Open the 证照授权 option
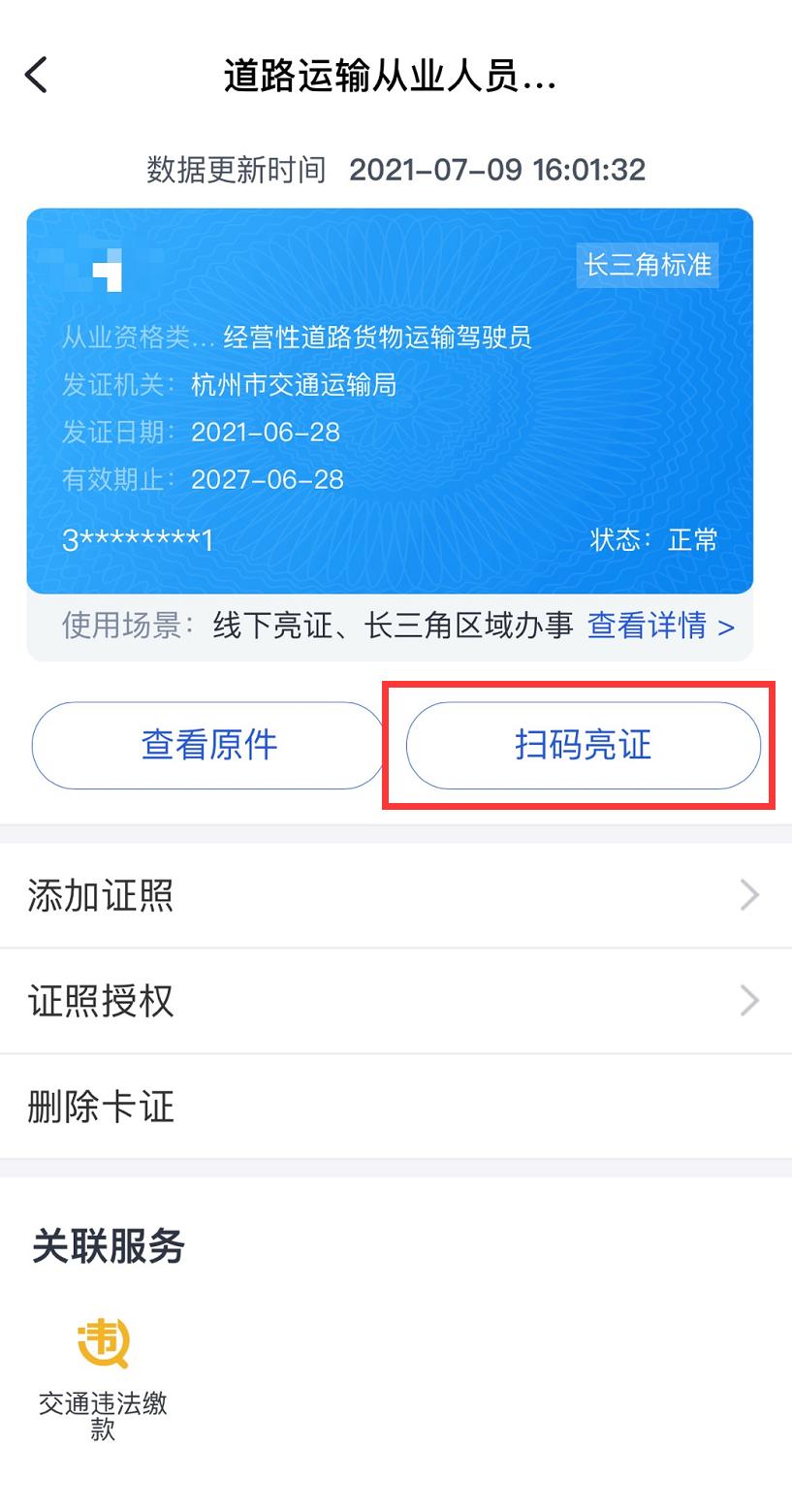The image size is (792, 1512). (x=98, y=1000)
